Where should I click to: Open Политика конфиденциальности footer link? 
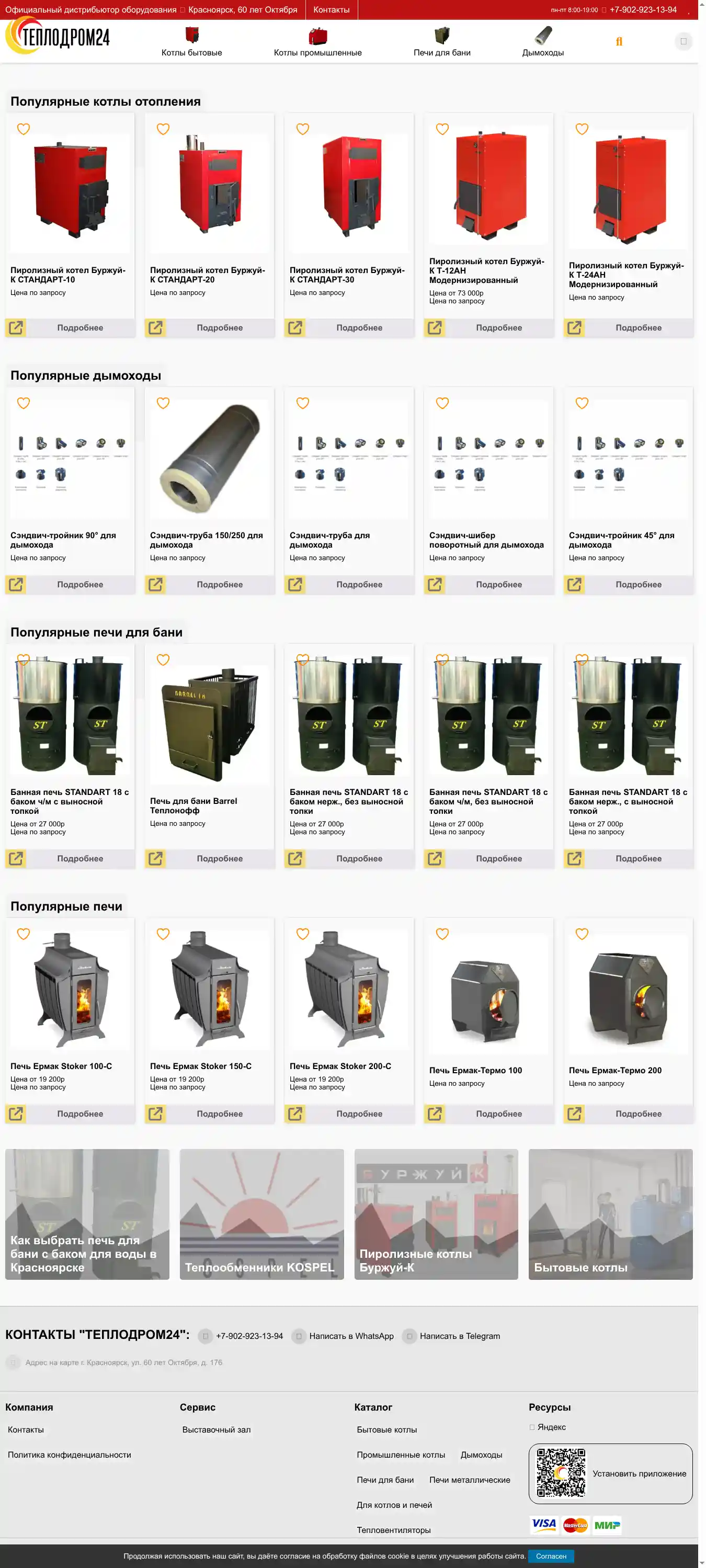point(69,1454)
